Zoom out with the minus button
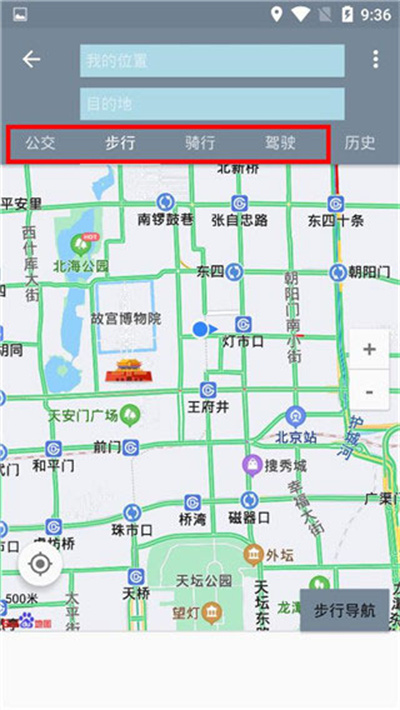Screen dimensions: 400x710 pyautogui.click(x=369, y=390)
